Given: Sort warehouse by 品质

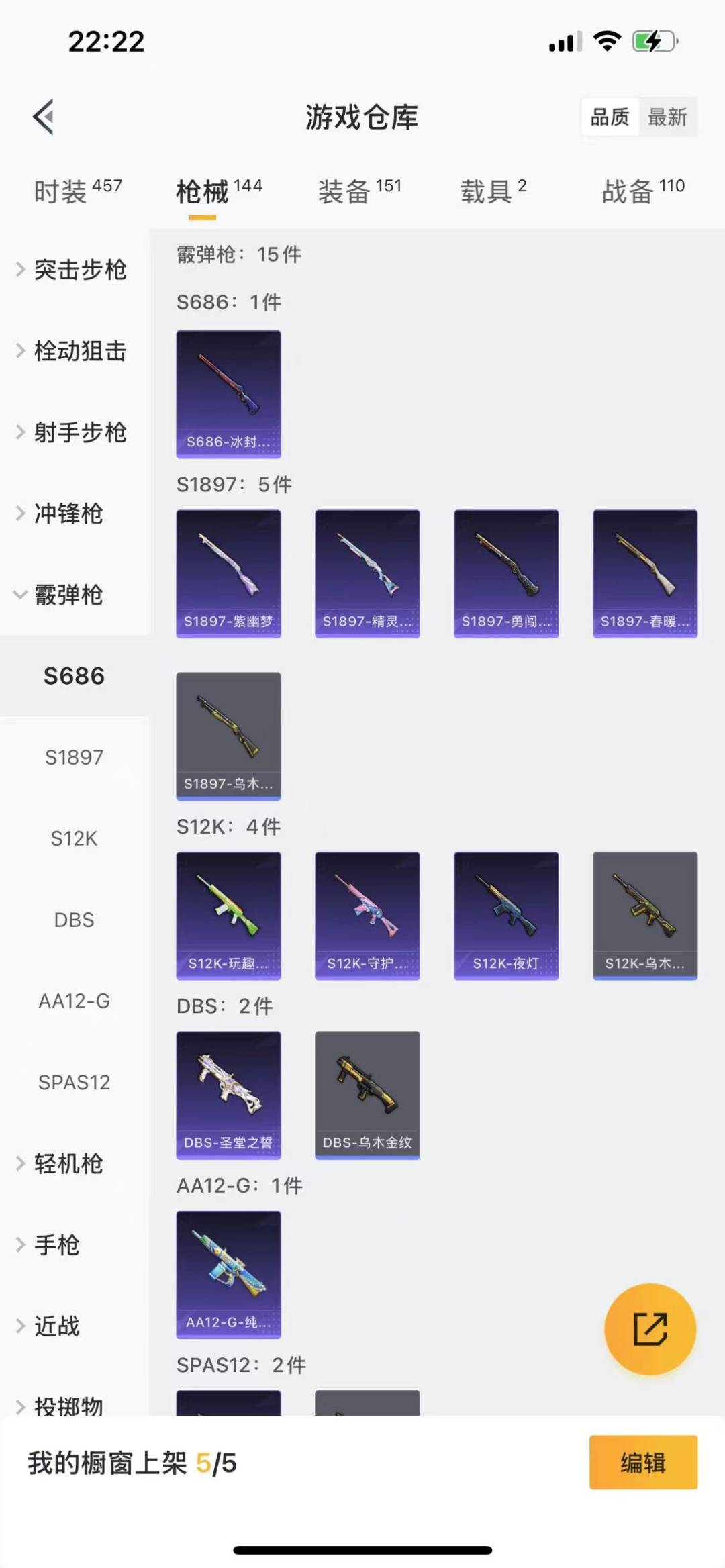Looking at the screenshot, I should (610, 117).
